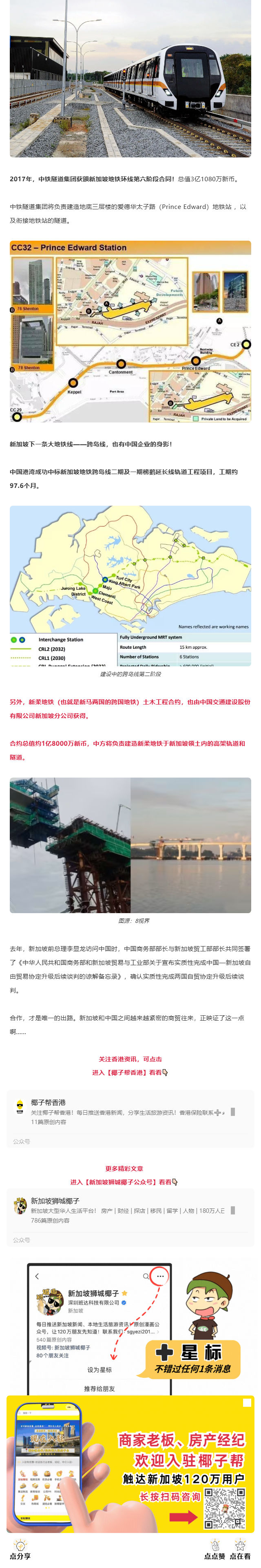Image resolution: width=261 pixels, height=1568 pixels.
Task: View the MRT train photo full-size
Action: tap(130, 78)
